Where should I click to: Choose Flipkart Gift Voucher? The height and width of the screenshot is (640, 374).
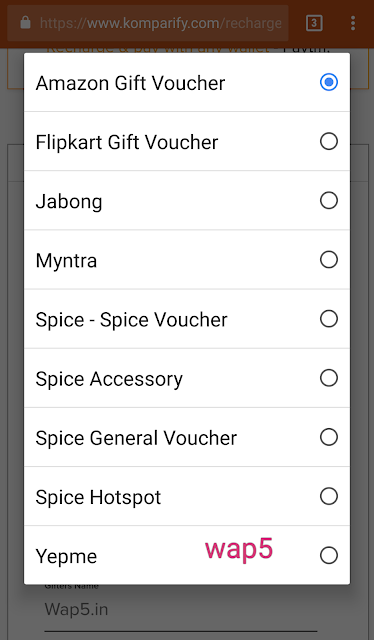point(187,141)
